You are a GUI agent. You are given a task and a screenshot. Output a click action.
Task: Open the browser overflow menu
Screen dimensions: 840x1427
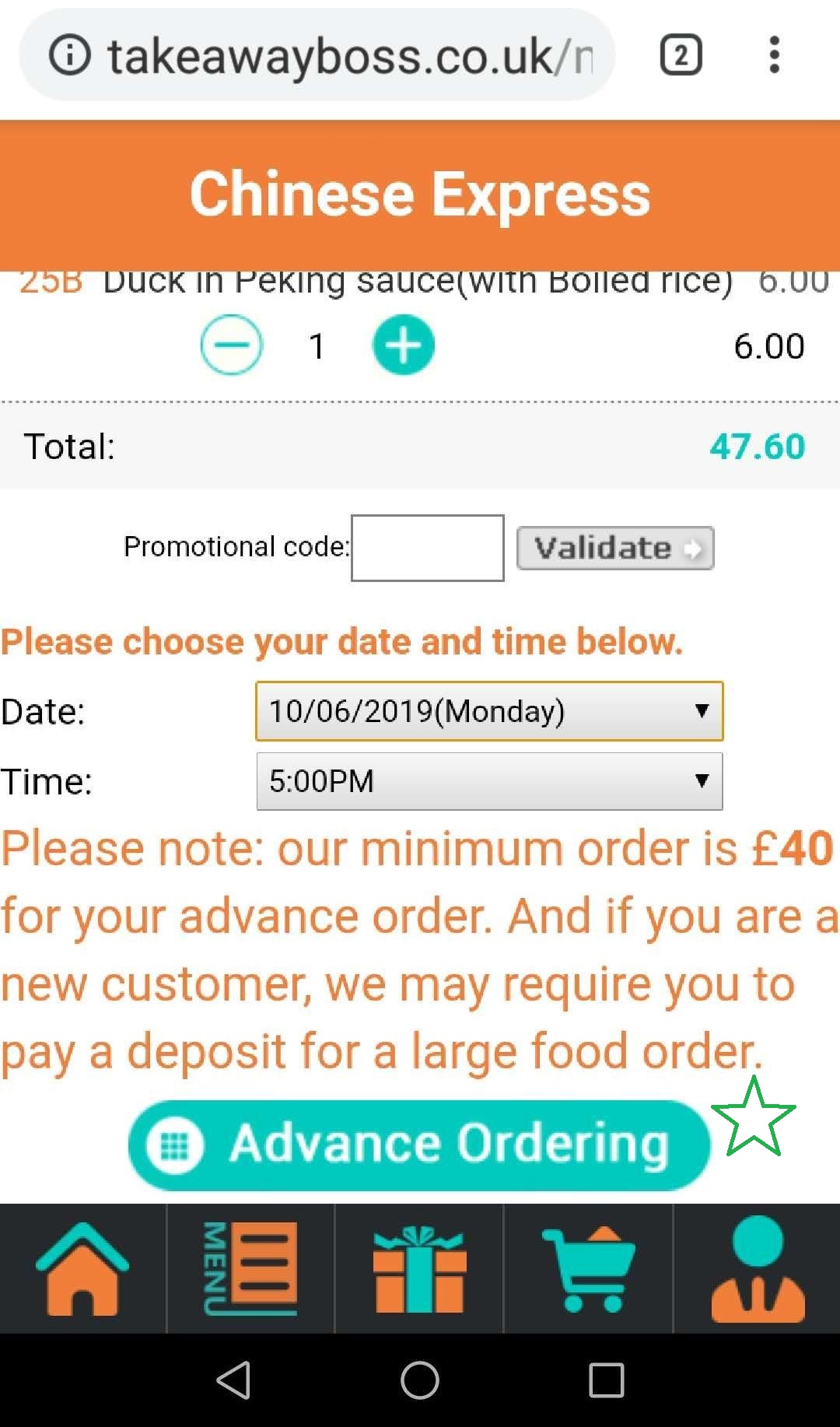(774, 55)
